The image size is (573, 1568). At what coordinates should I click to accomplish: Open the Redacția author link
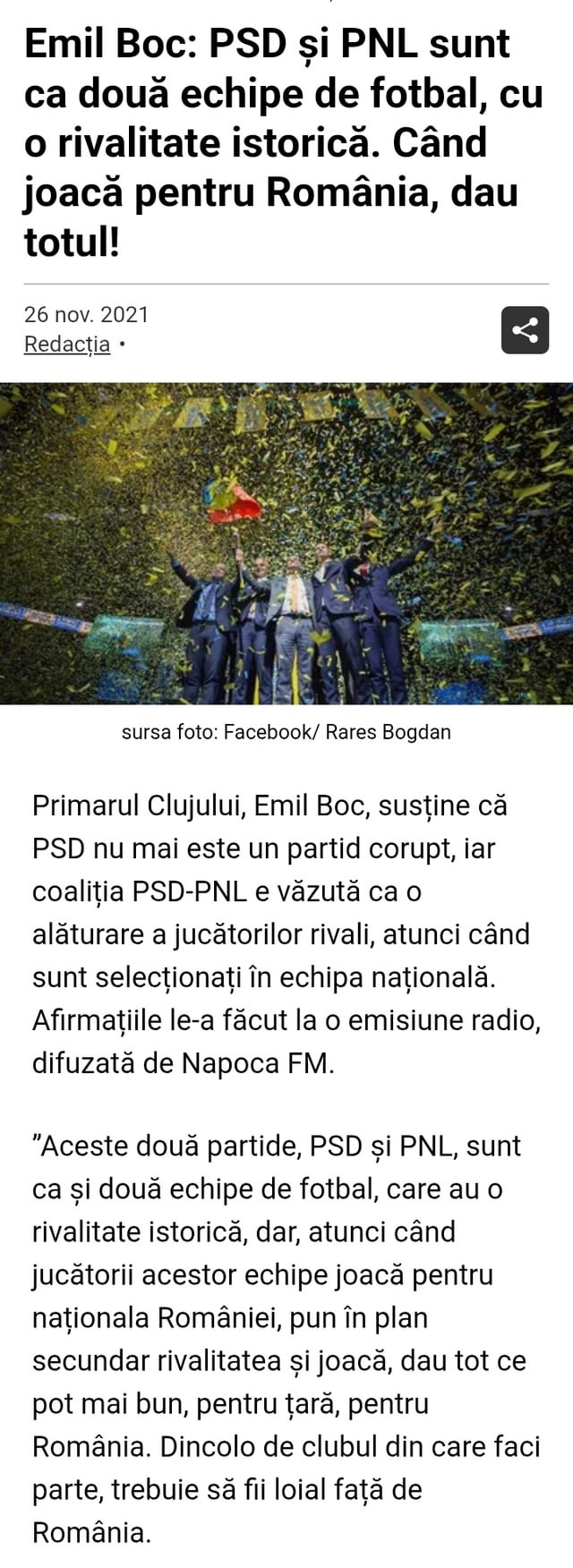click(67, 345)
